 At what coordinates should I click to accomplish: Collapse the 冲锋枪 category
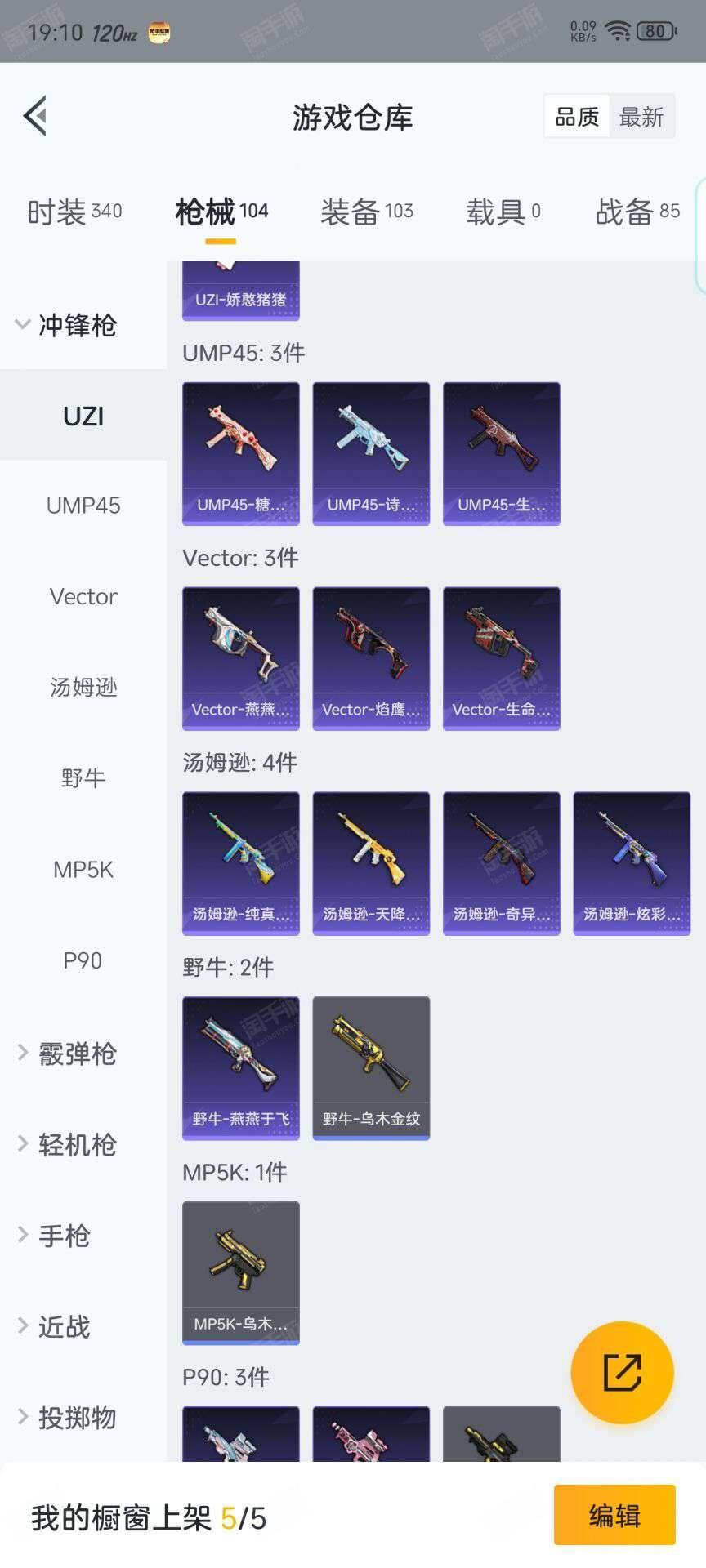tap(66, 325)
